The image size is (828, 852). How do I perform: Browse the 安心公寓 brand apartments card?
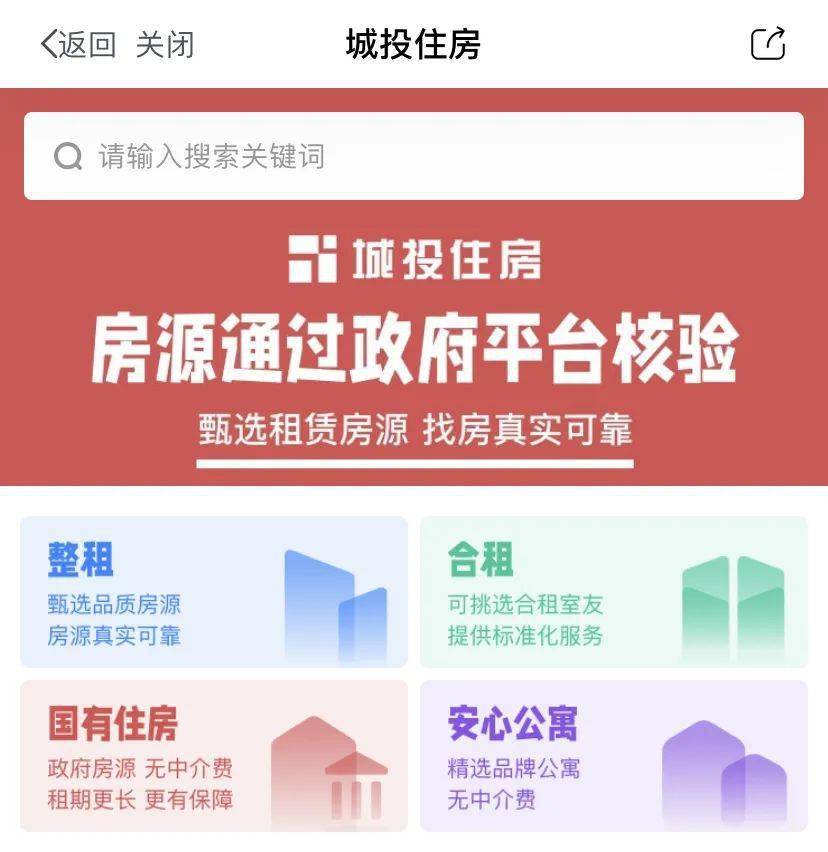(x=613, y=756)
